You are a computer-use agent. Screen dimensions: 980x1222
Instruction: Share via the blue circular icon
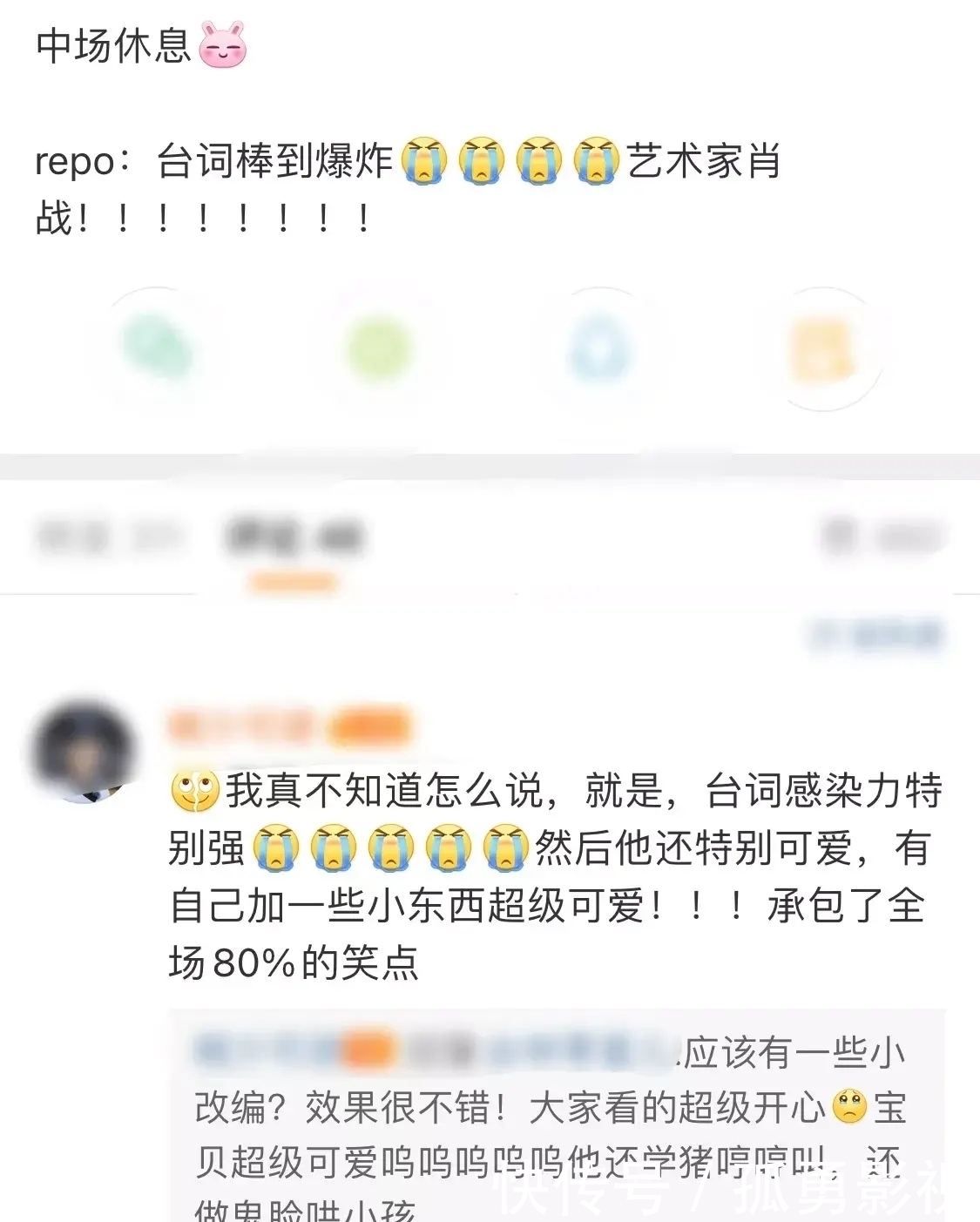coord(599,350)
